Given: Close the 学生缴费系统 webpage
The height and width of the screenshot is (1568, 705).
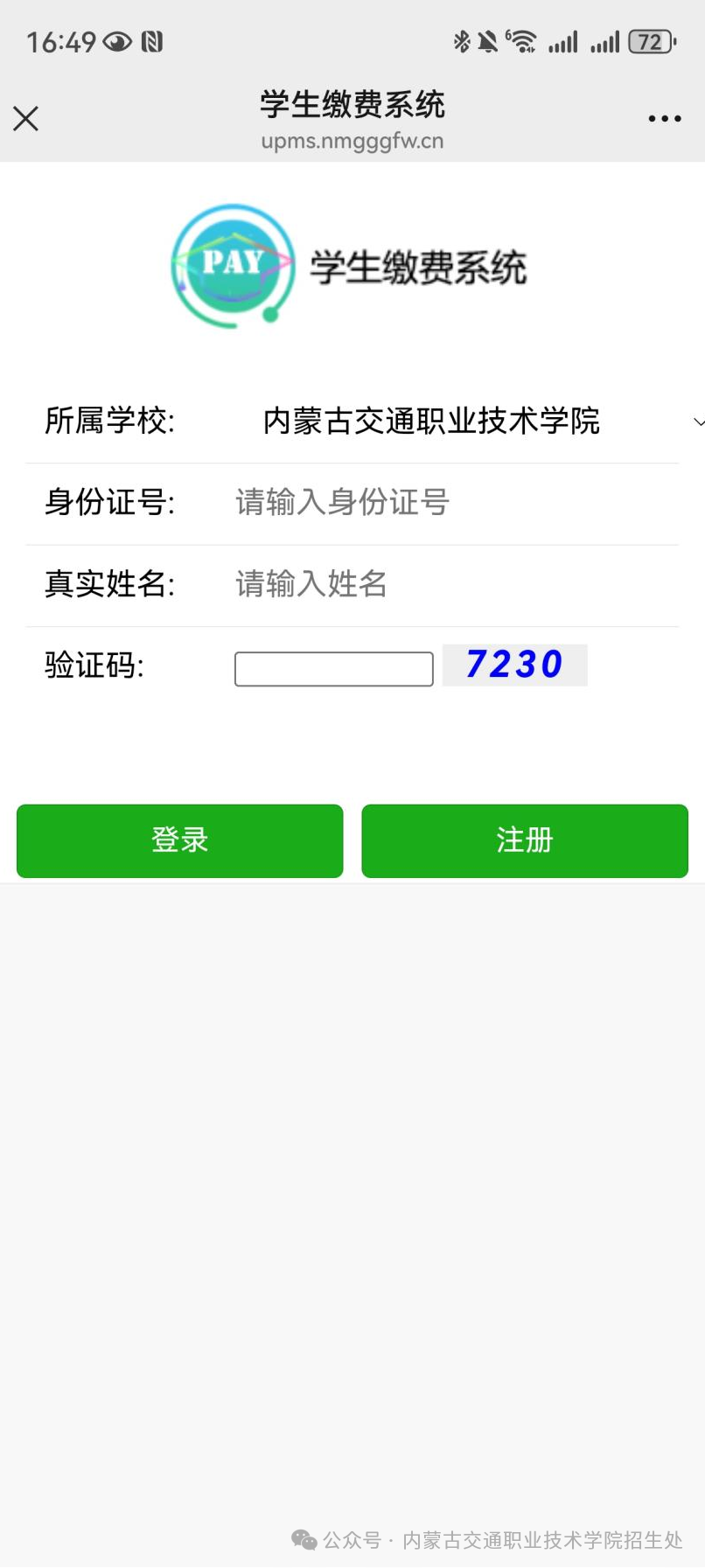Looking at the screenshot, I should click(26, 118).
